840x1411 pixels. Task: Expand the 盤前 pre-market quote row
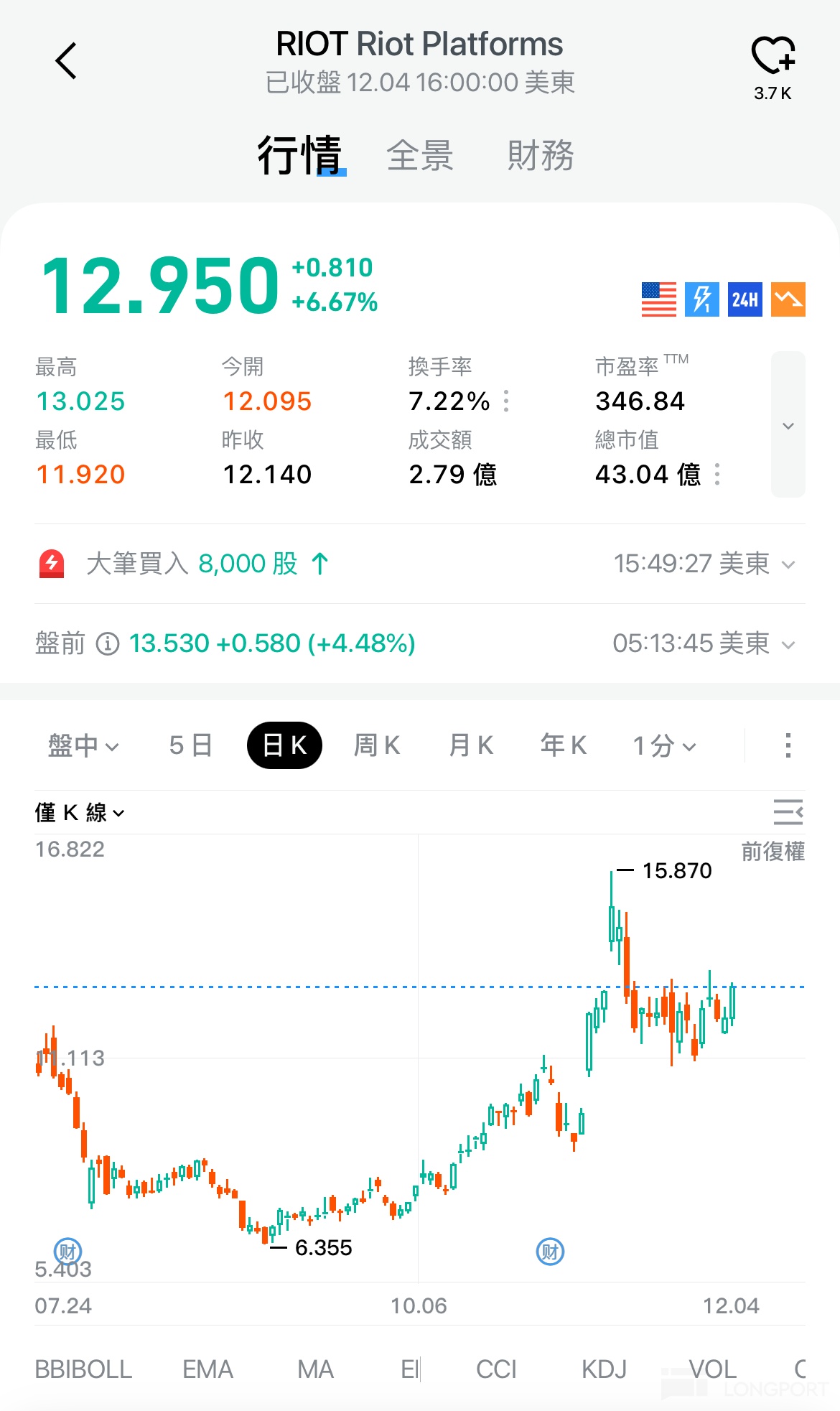tap(788, 644)
